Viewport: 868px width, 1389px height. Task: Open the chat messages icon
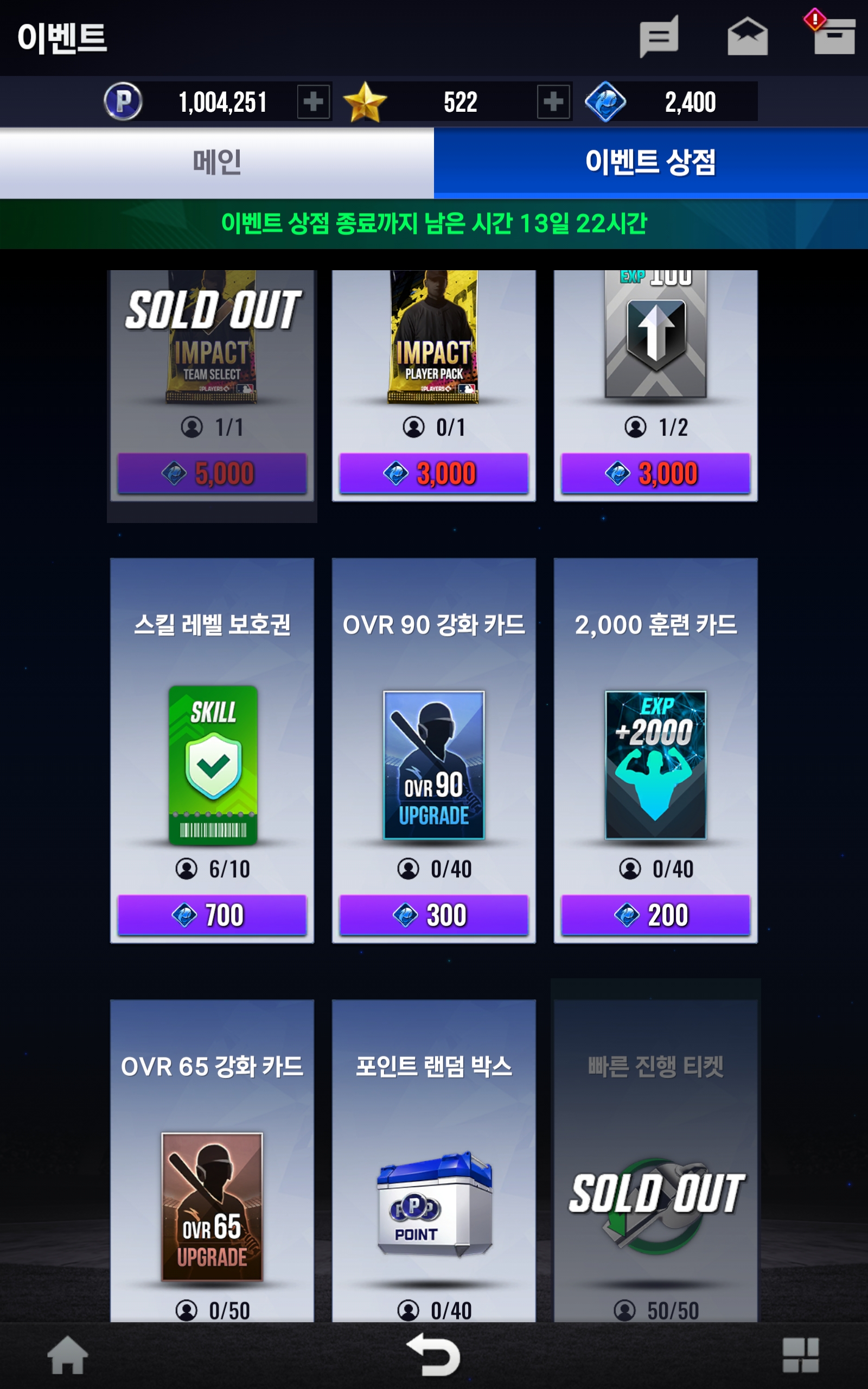[x=659, y=37]
